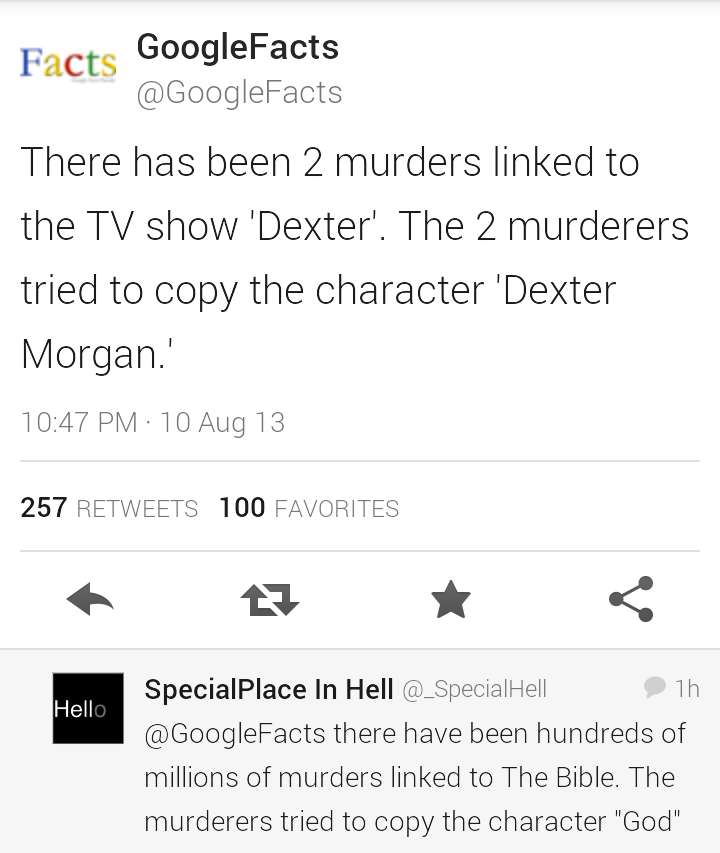Favorite the tweet with the star
This screenshot has height=853, width=720.
coord(450,600)
